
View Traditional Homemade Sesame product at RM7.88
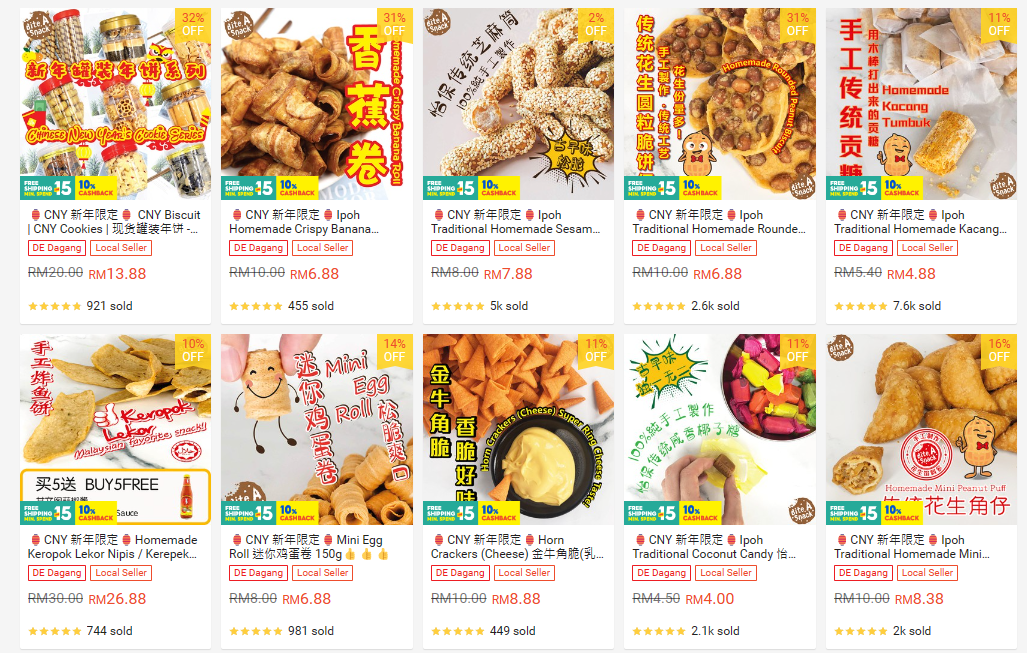tap(518, 104)
